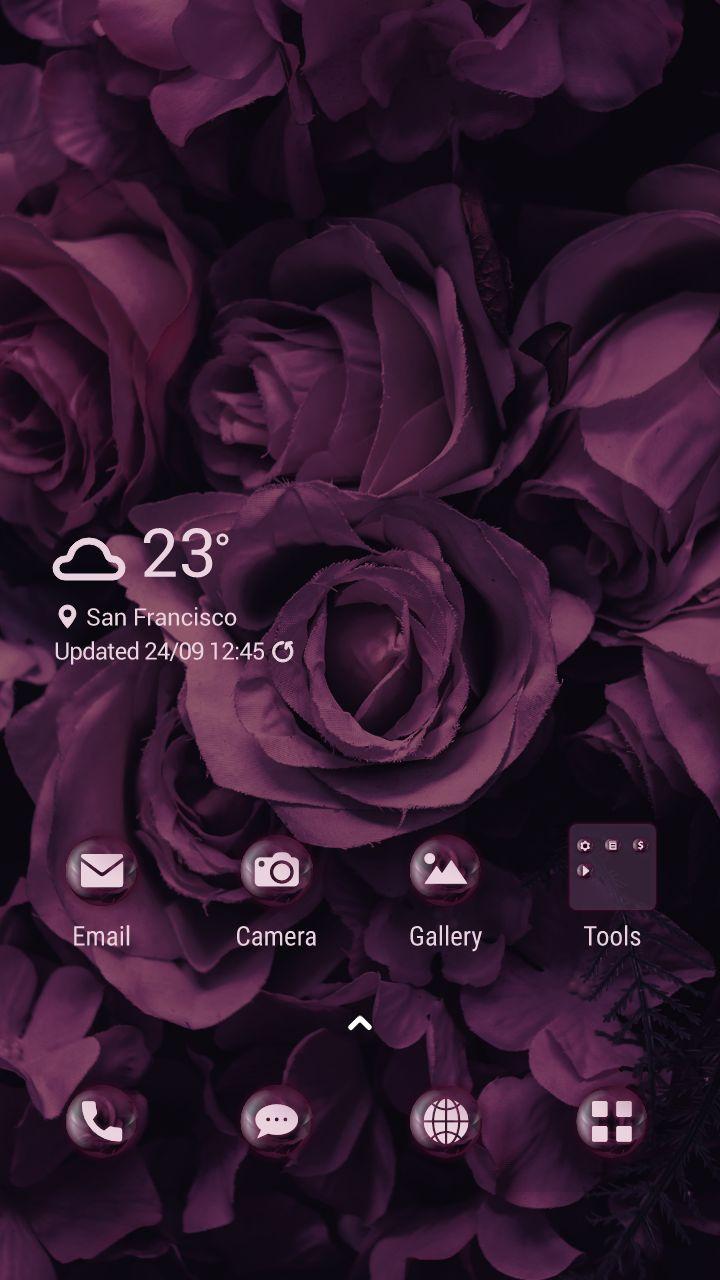Open the app drawer grid icon
The width and height of the screenshot is (720, 1280).
(612, 1123)
